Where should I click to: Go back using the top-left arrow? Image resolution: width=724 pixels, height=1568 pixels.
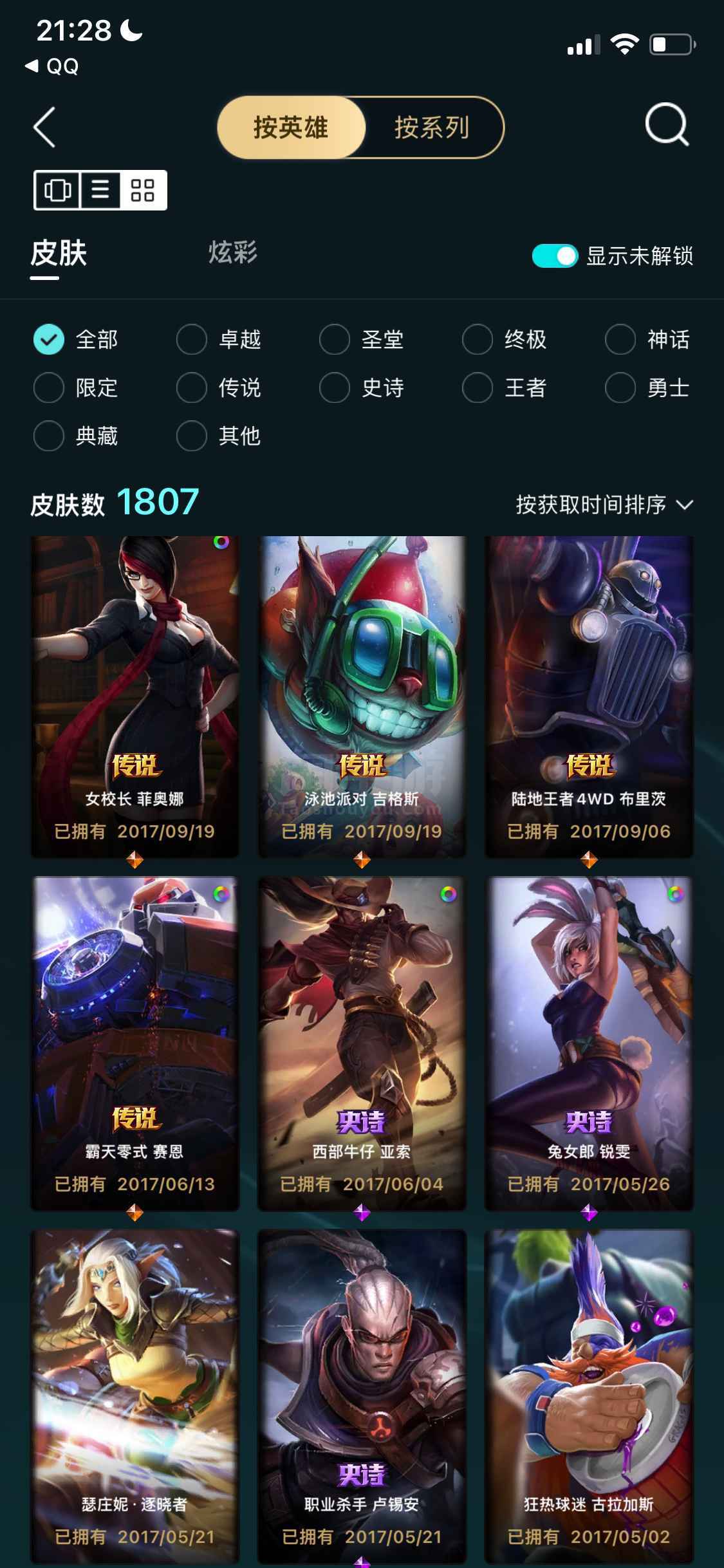coord(44,127)
